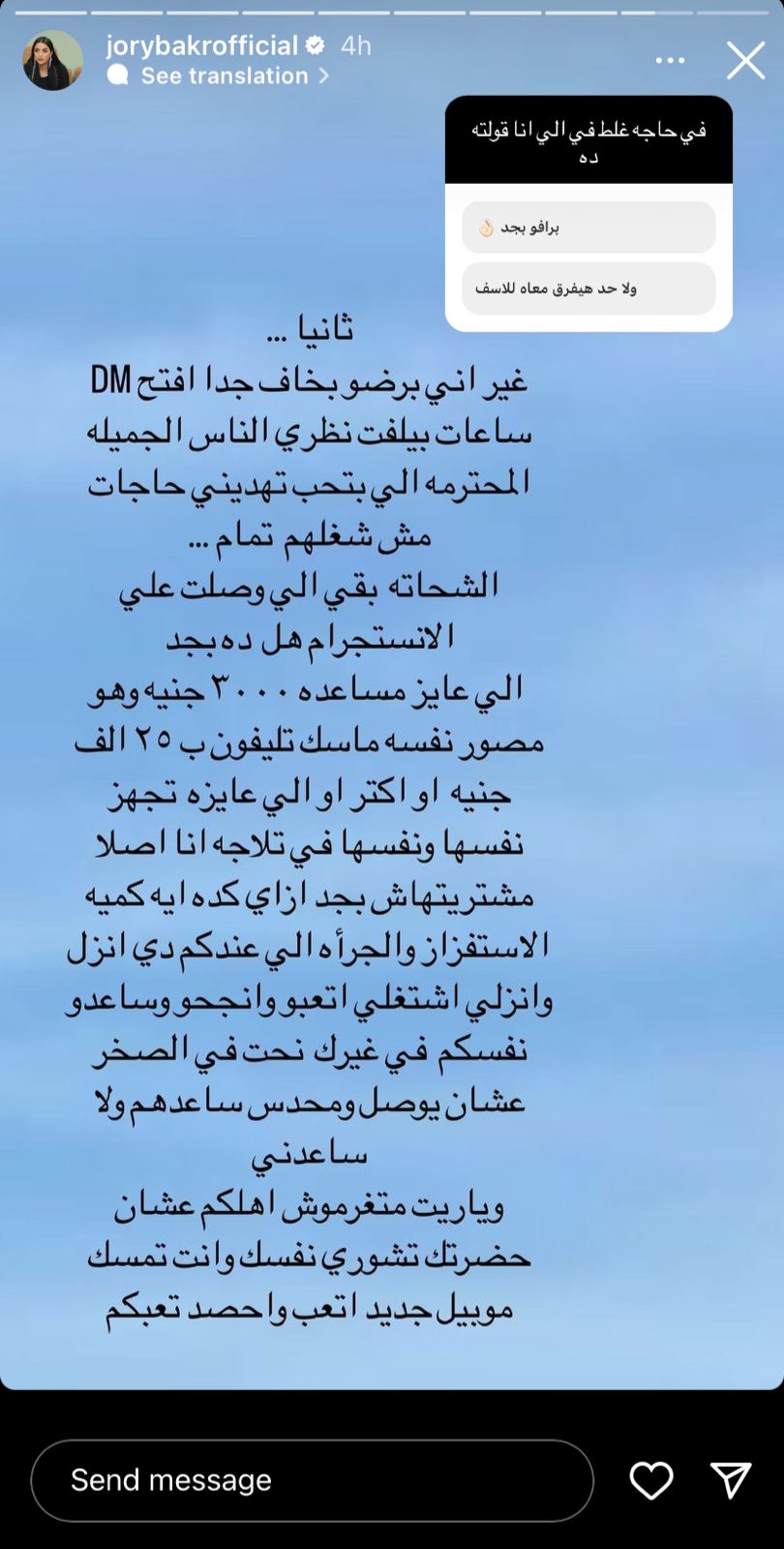784x1549 pixels.
Task: Open the story overflow menu
Action: pyautogui.click(x=670, y=60)
